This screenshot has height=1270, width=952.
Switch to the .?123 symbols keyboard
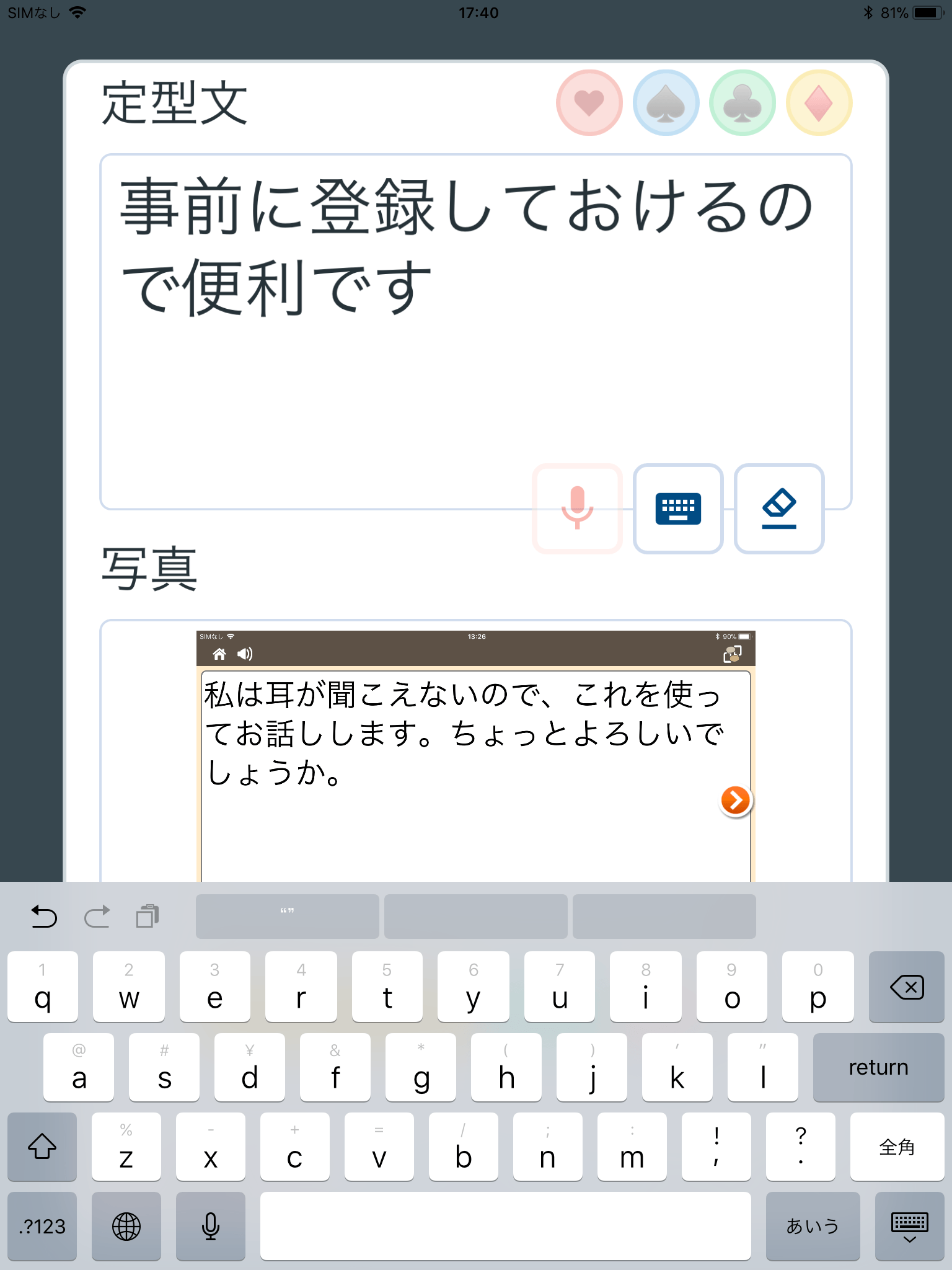pos(42,1226)
